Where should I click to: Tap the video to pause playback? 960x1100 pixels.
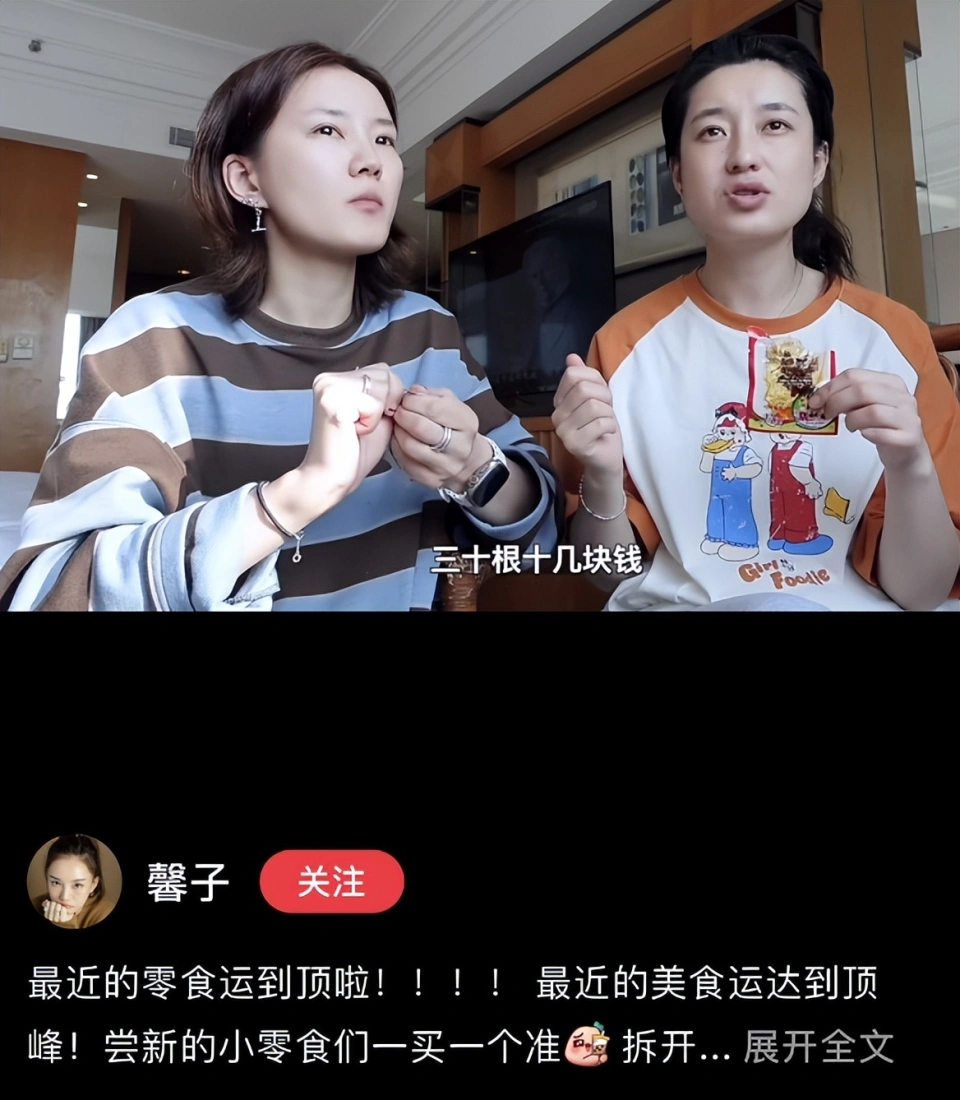coord(480,305)
